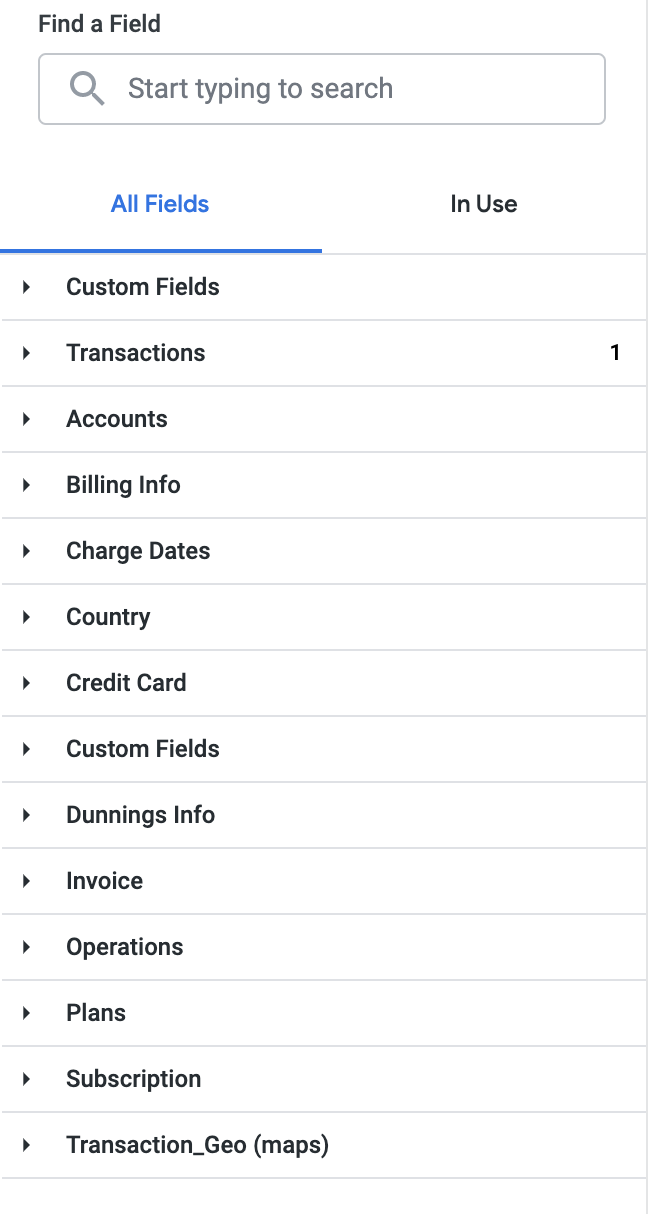648x1214 pixels.
Task: Expand the Country group
Action: coord(108,617)
